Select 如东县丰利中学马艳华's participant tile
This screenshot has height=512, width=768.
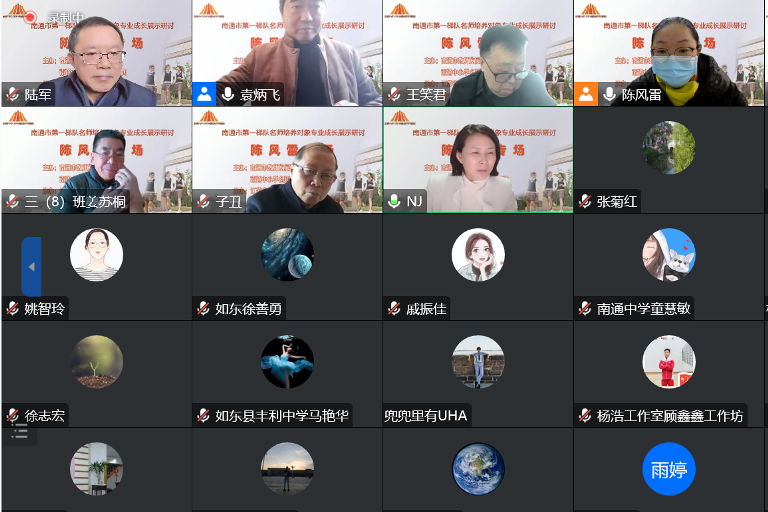pos(287,372)
